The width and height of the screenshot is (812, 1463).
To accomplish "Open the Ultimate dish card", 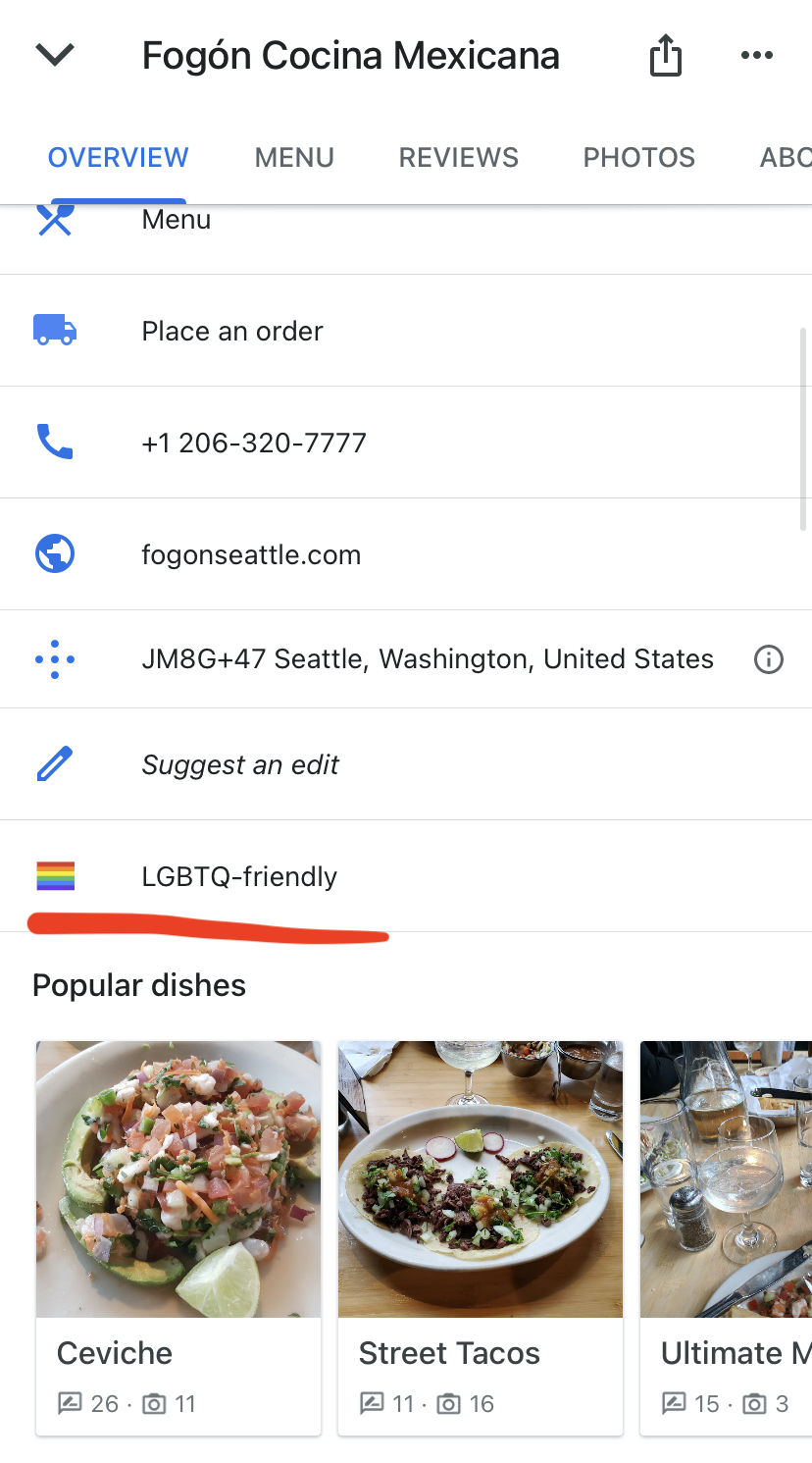I will point(726,1236).
